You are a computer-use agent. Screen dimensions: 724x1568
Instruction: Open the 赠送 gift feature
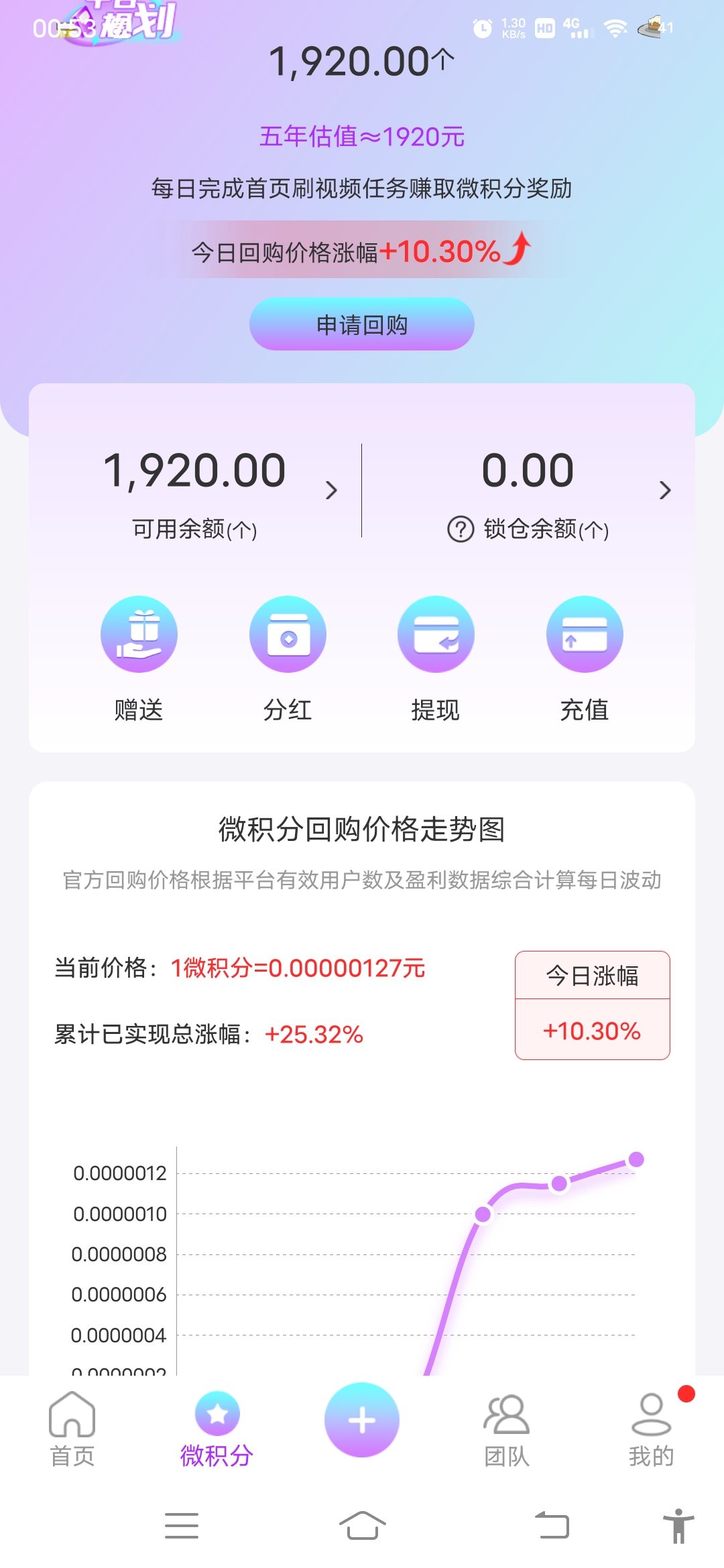(139, 659)
